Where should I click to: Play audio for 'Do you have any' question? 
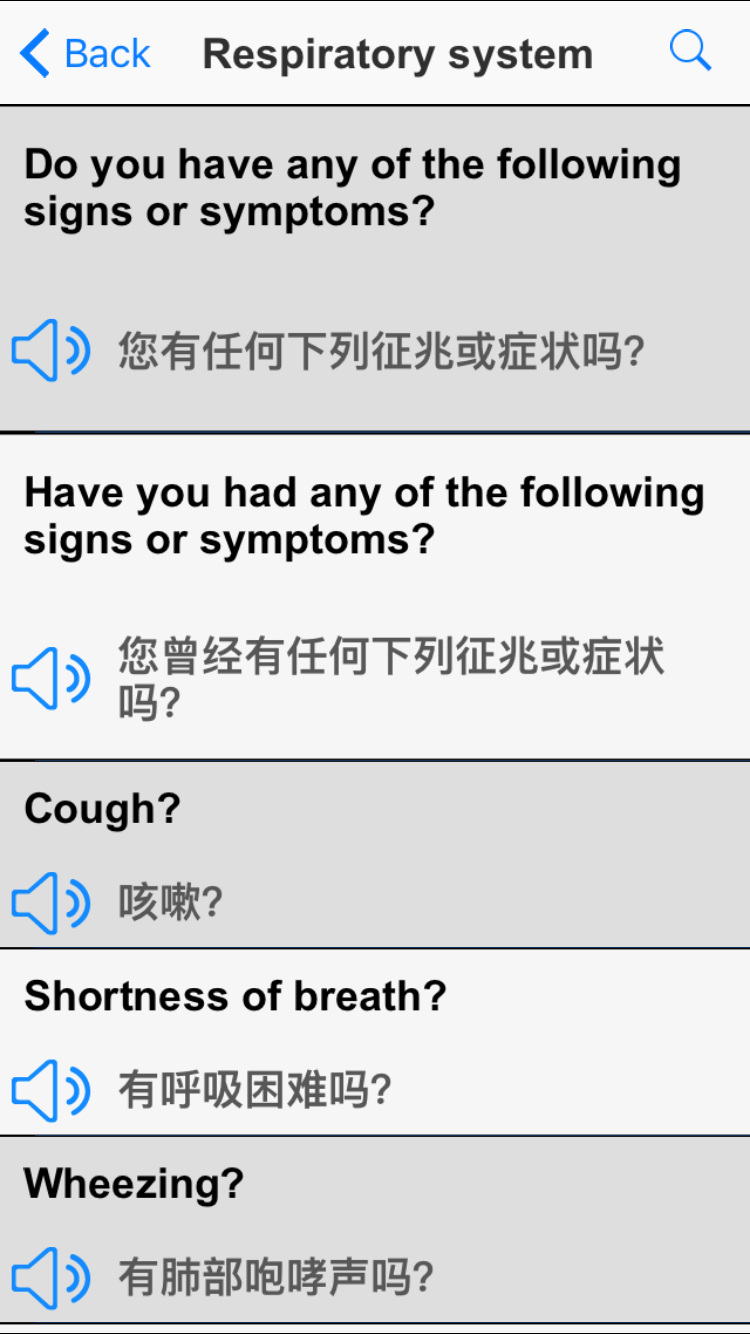coord(51,351)
